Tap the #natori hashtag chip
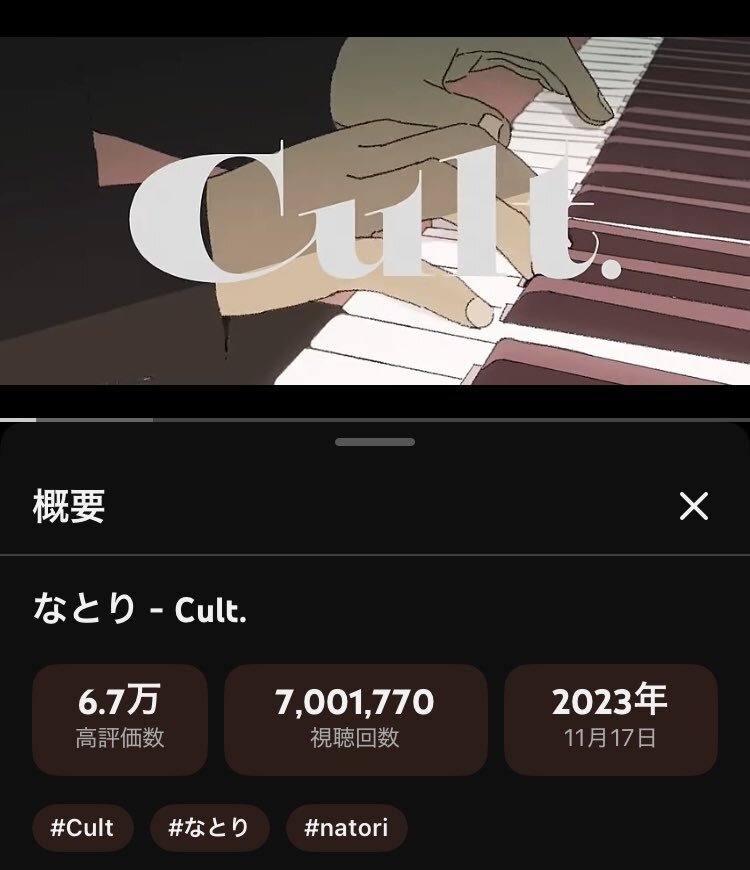The width and height of the screenshot is (750, 870). pyautogui.click(x=346, y=828)
